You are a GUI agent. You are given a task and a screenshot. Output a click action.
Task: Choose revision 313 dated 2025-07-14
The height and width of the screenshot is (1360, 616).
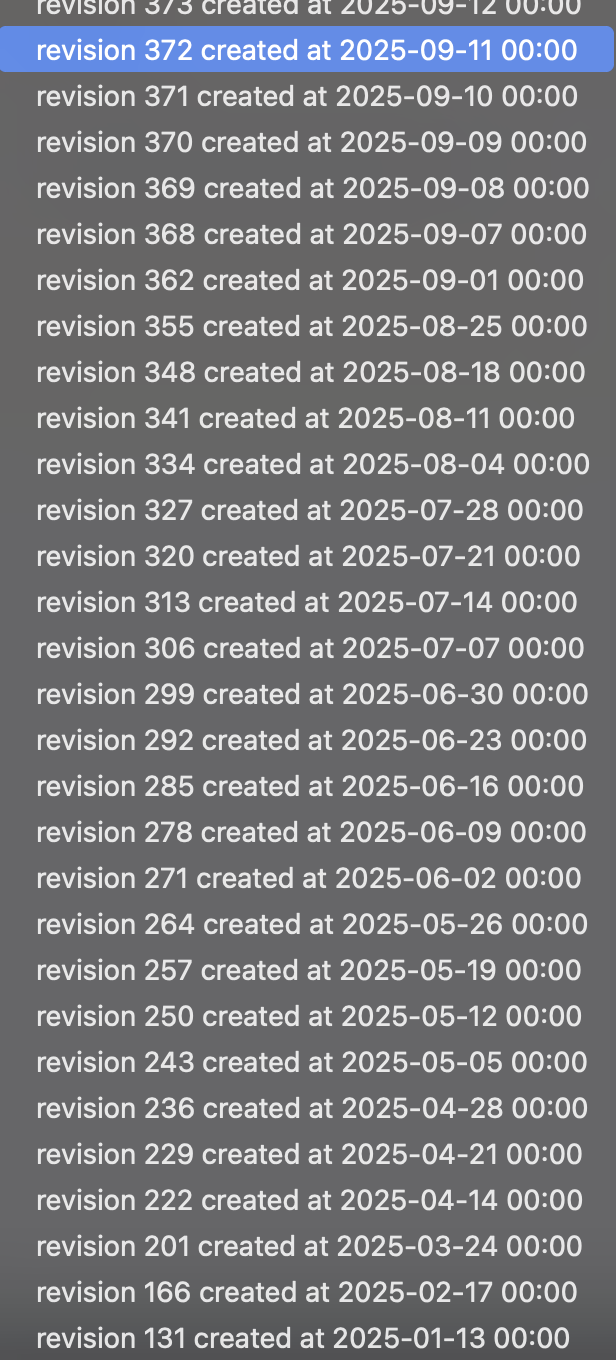pyautogui.click(x=306, y=602)
